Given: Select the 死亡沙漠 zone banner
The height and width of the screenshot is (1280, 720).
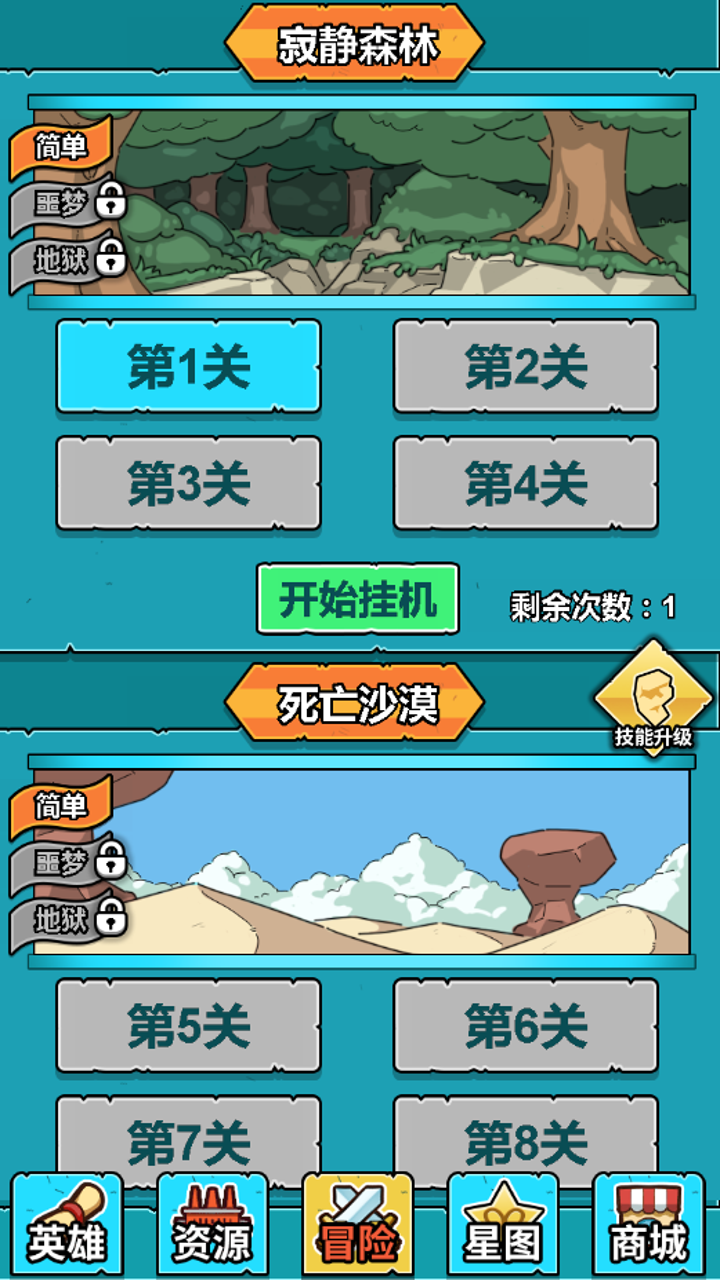Looking at the screenshot, I should point(360,700).
